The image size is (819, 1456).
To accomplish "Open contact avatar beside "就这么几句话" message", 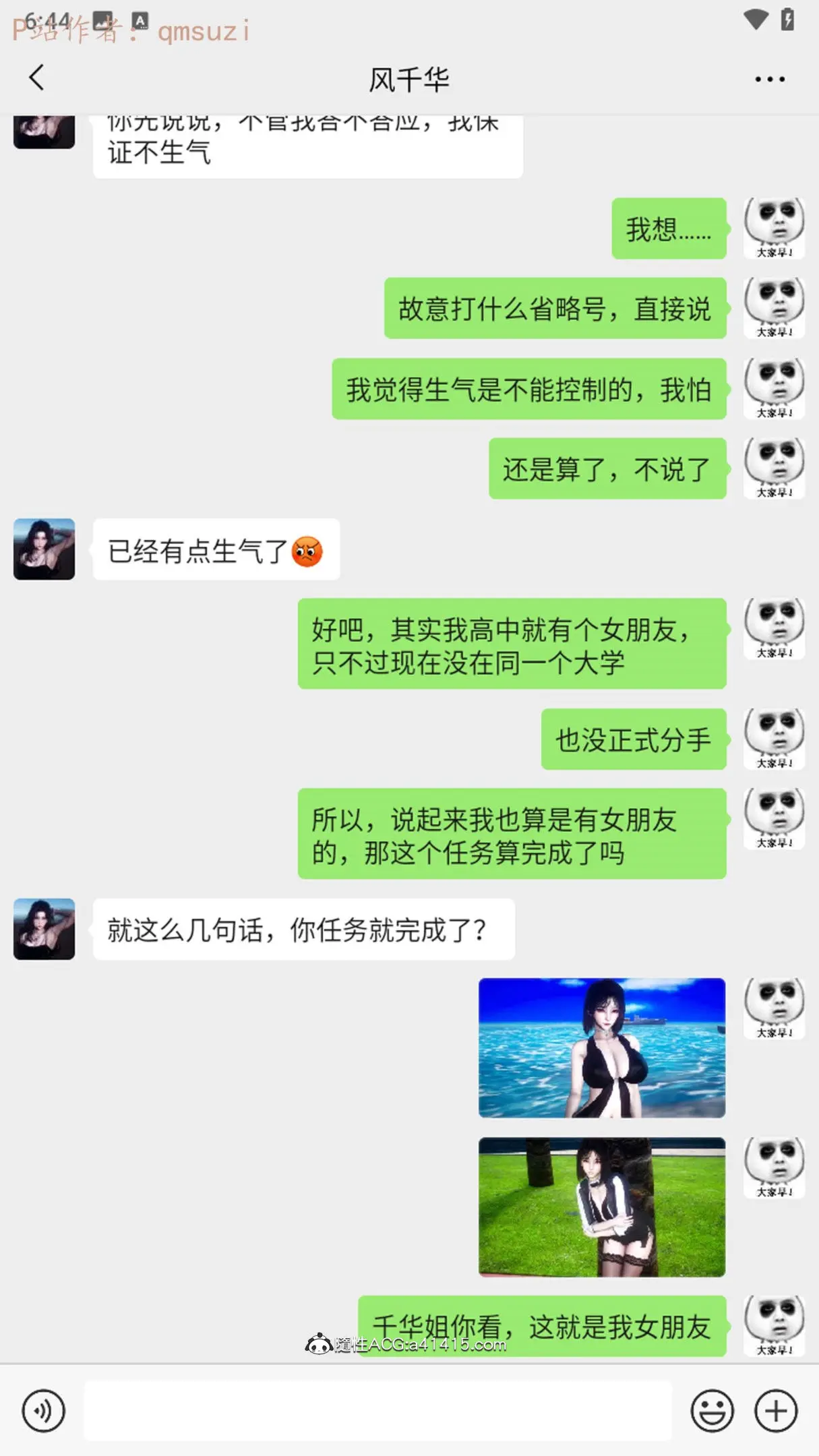I will [x=44, y=929].
